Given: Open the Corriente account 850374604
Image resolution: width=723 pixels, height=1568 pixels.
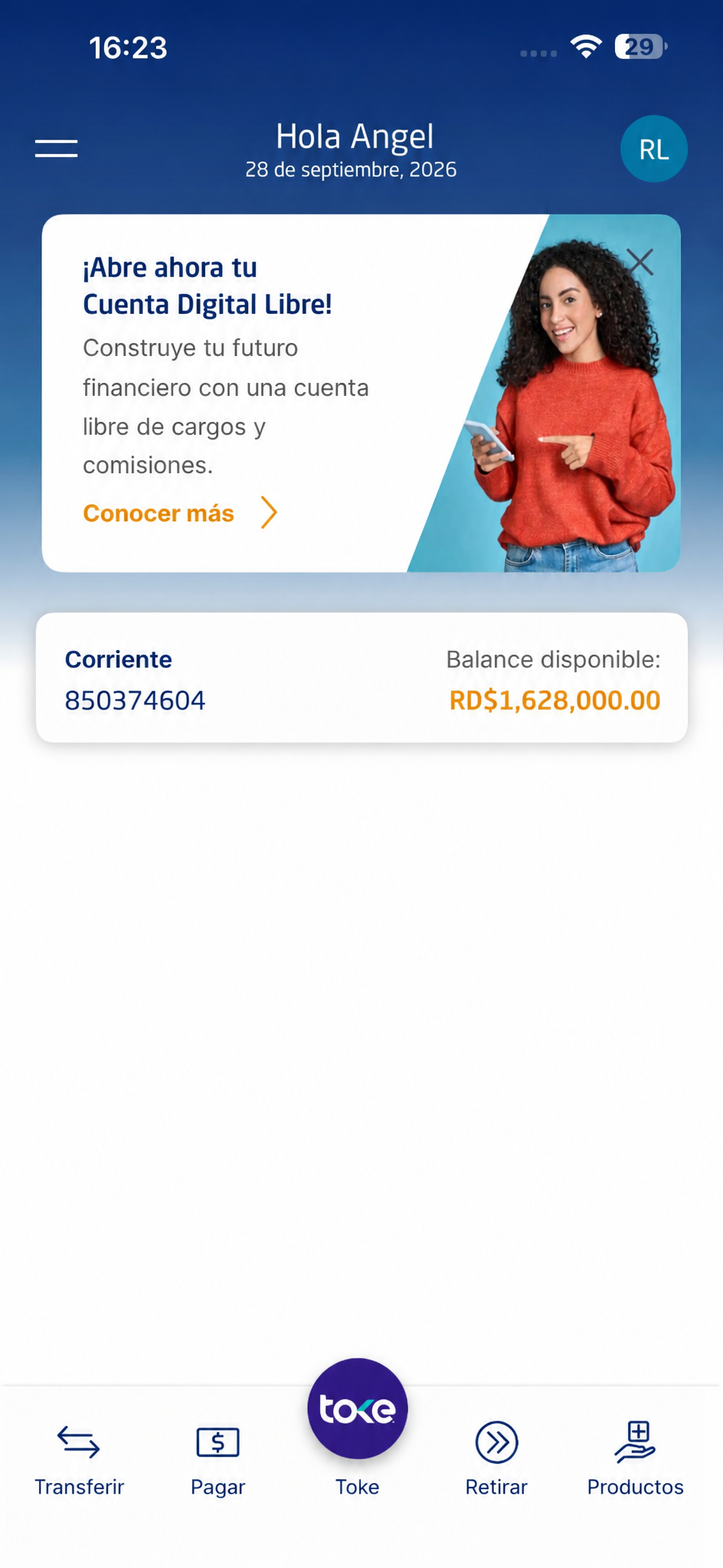Looking at the screenshot, I should 361,678.
